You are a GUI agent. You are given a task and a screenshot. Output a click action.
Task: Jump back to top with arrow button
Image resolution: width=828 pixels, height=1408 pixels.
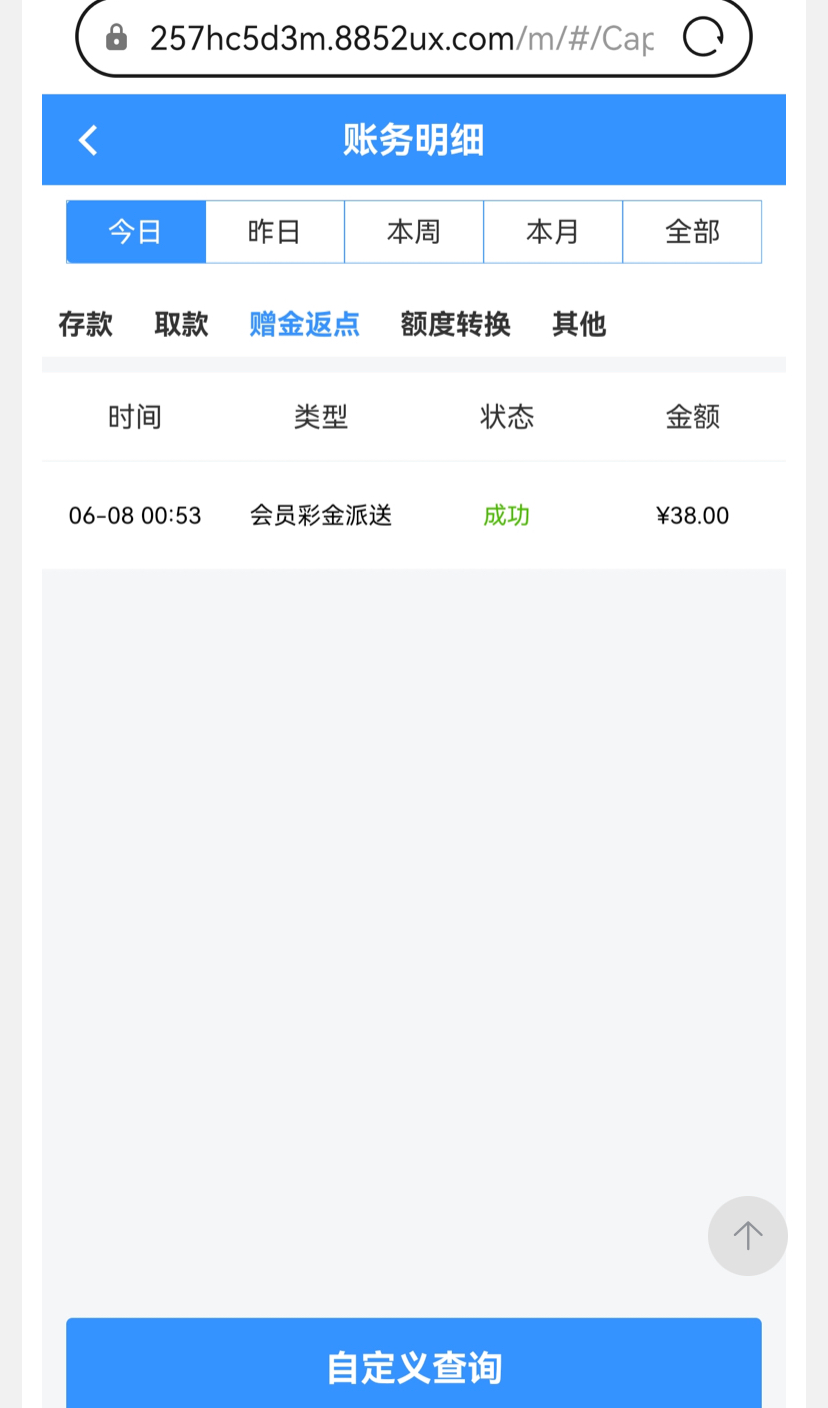(x=748, y=1236)
